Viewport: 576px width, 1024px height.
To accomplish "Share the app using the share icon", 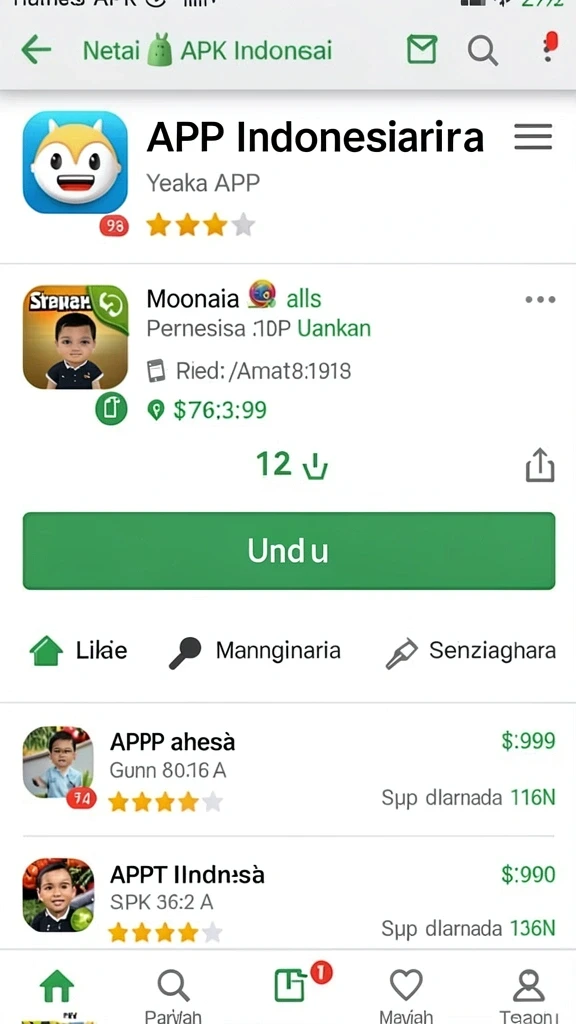I will pyautogui.click(x=540, y=464).
